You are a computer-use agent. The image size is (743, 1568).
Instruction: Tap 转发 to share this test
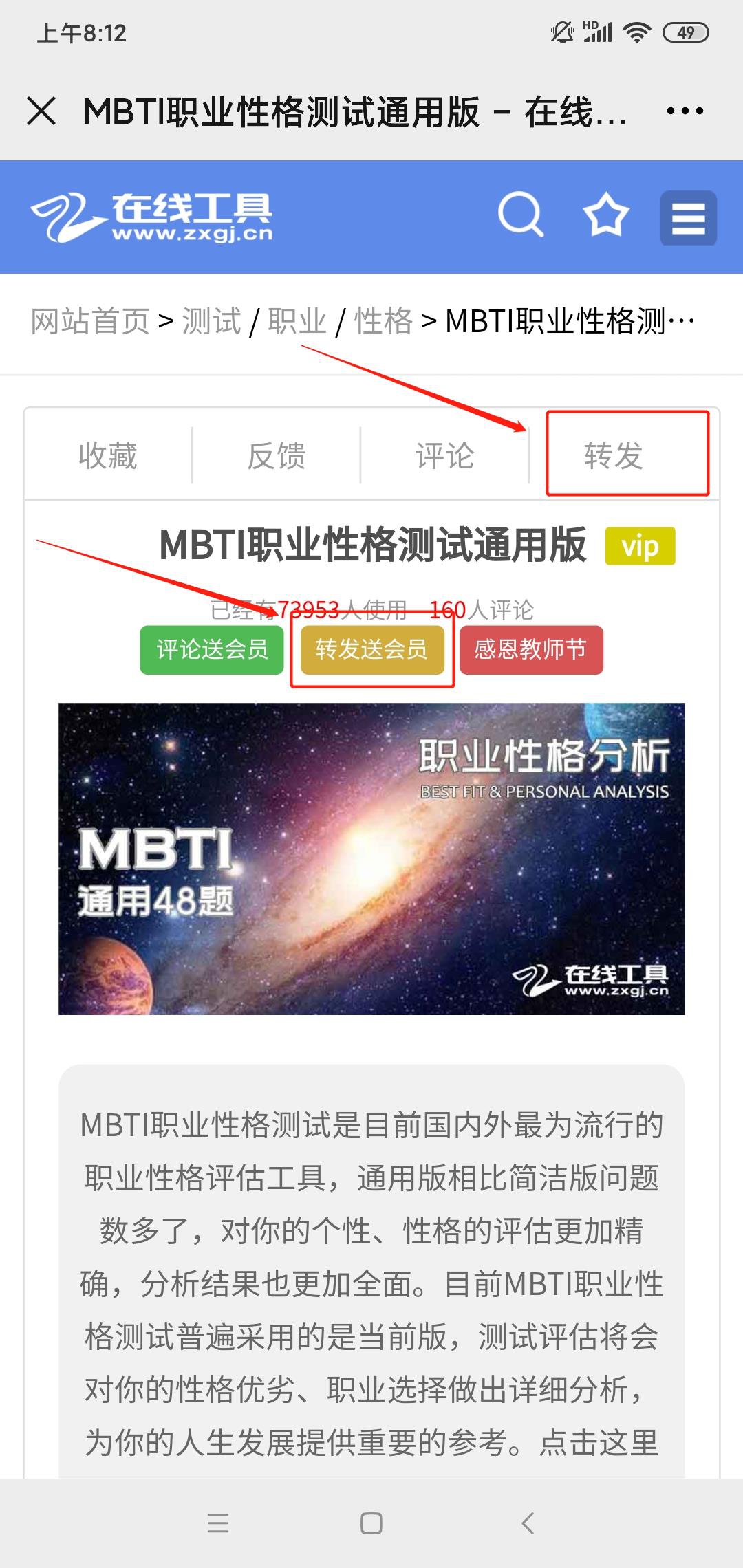613,455
